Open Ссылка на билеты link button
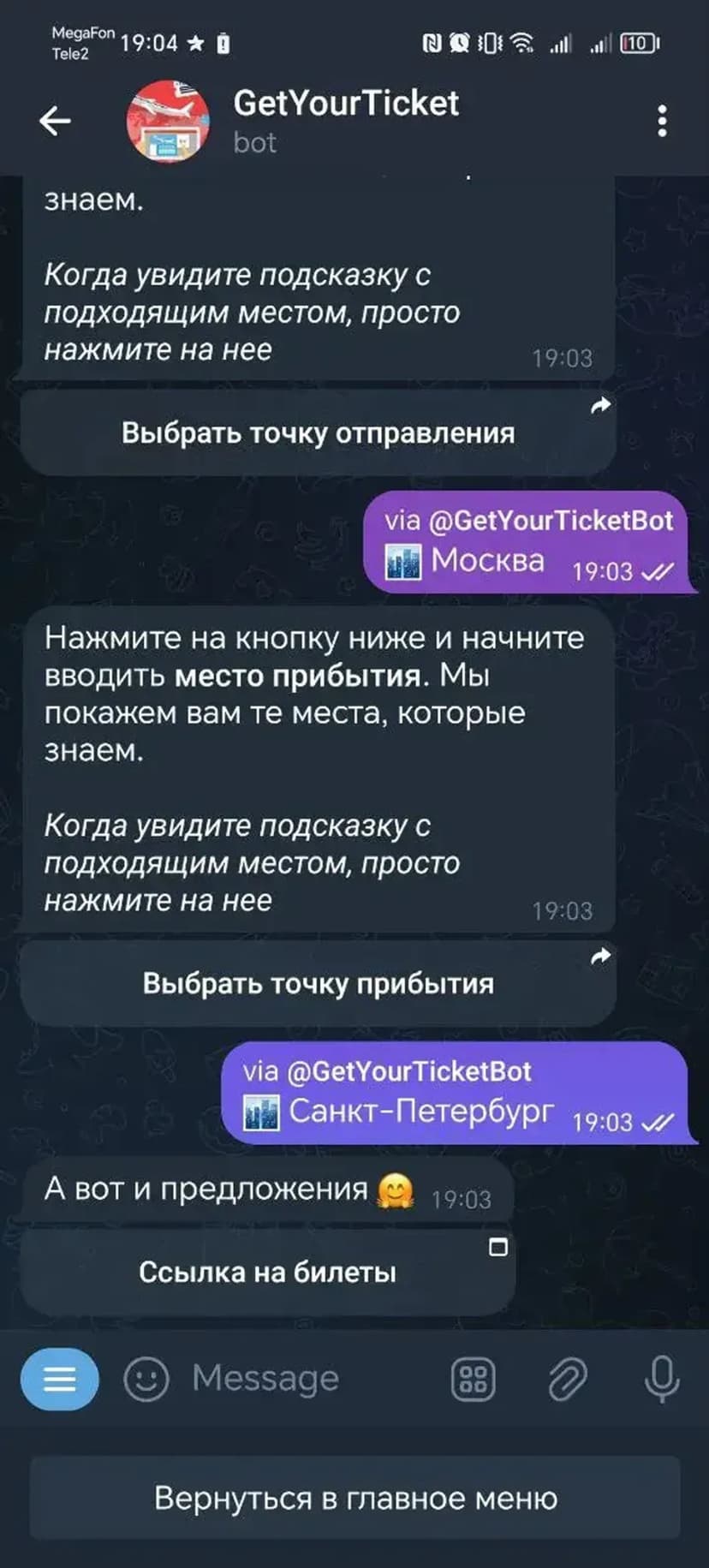709x1568 pixels. click(x=267, y=1272)
